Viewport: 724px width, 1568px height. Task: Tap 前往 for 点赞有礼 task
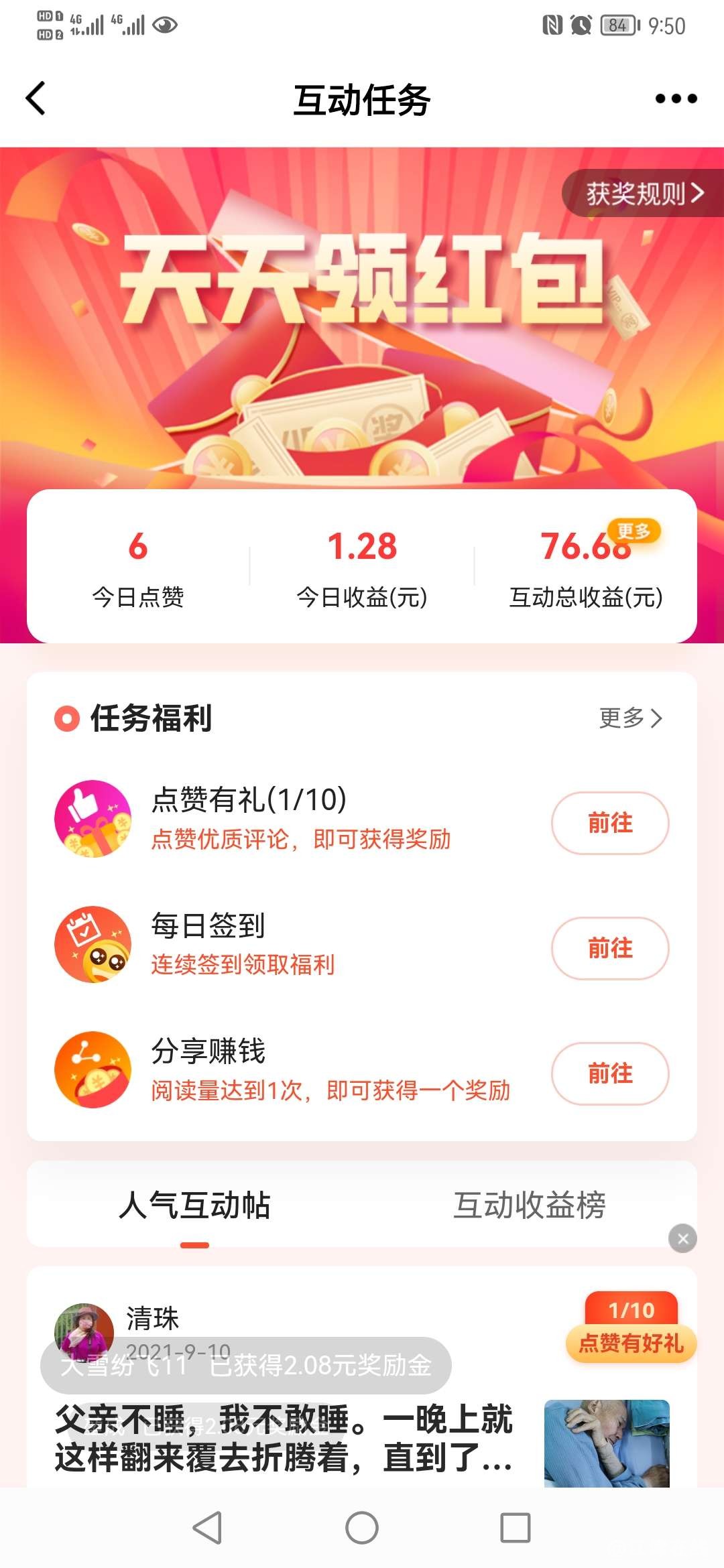(x=609, y=823)
